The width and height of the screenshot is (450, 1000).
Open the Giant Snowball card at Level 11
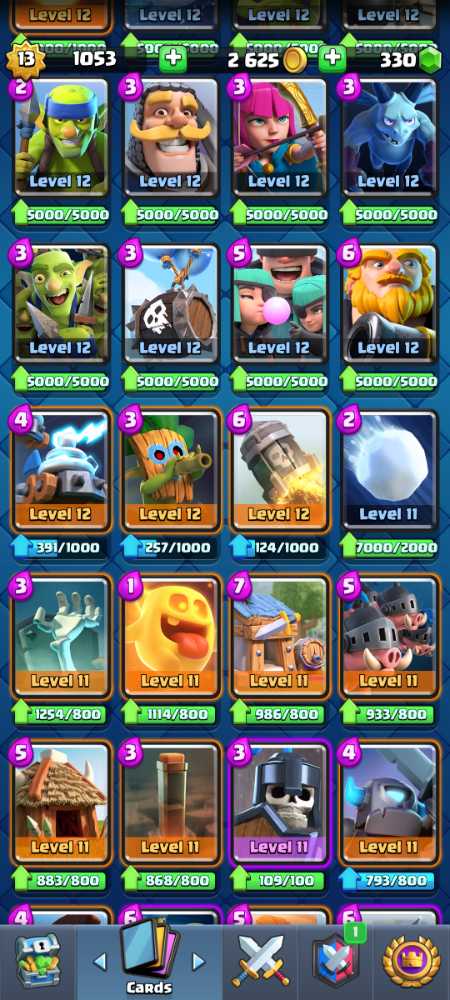tap(389, 471)
